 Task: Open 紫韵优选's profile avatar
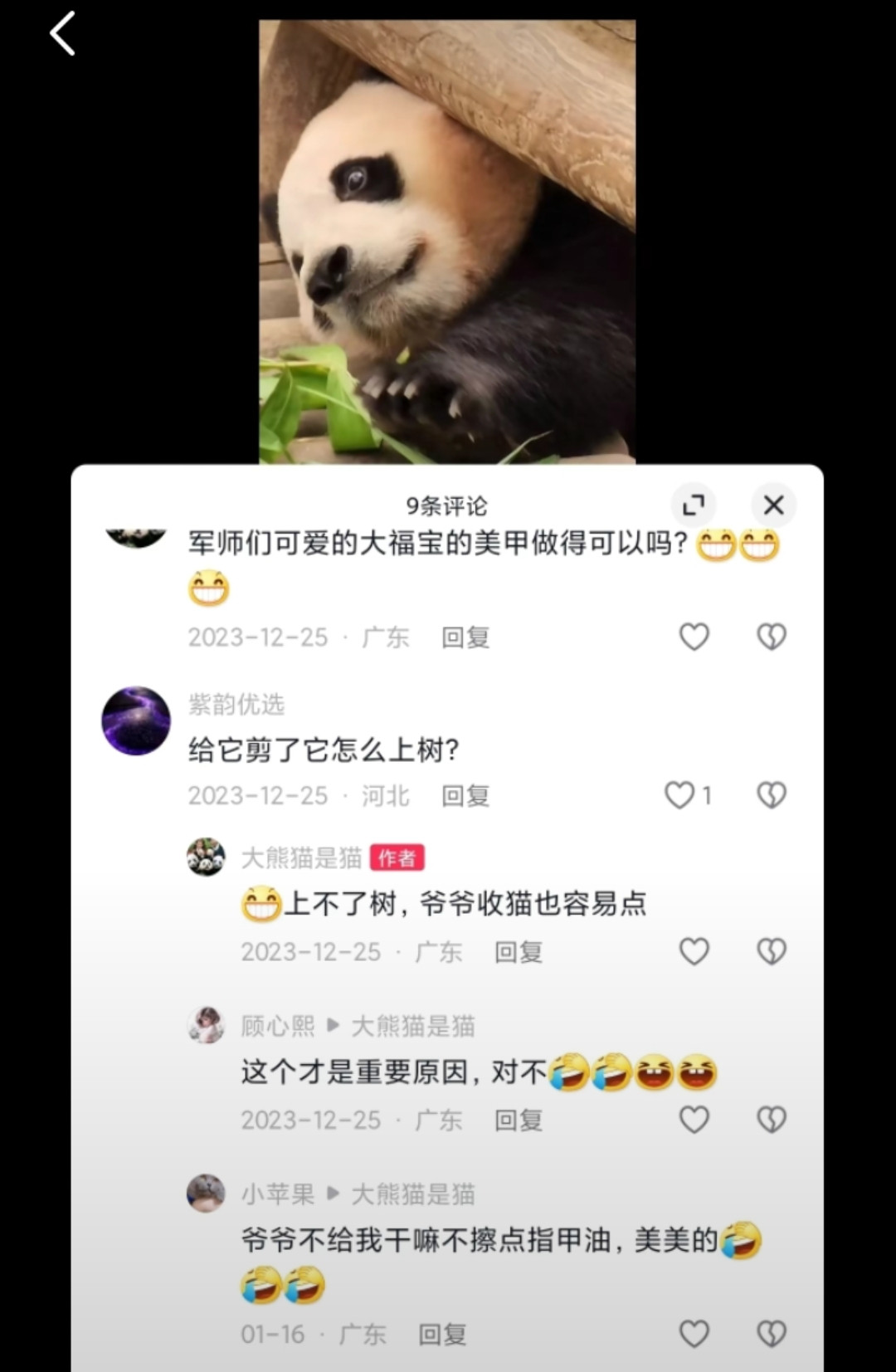point(136,720)
